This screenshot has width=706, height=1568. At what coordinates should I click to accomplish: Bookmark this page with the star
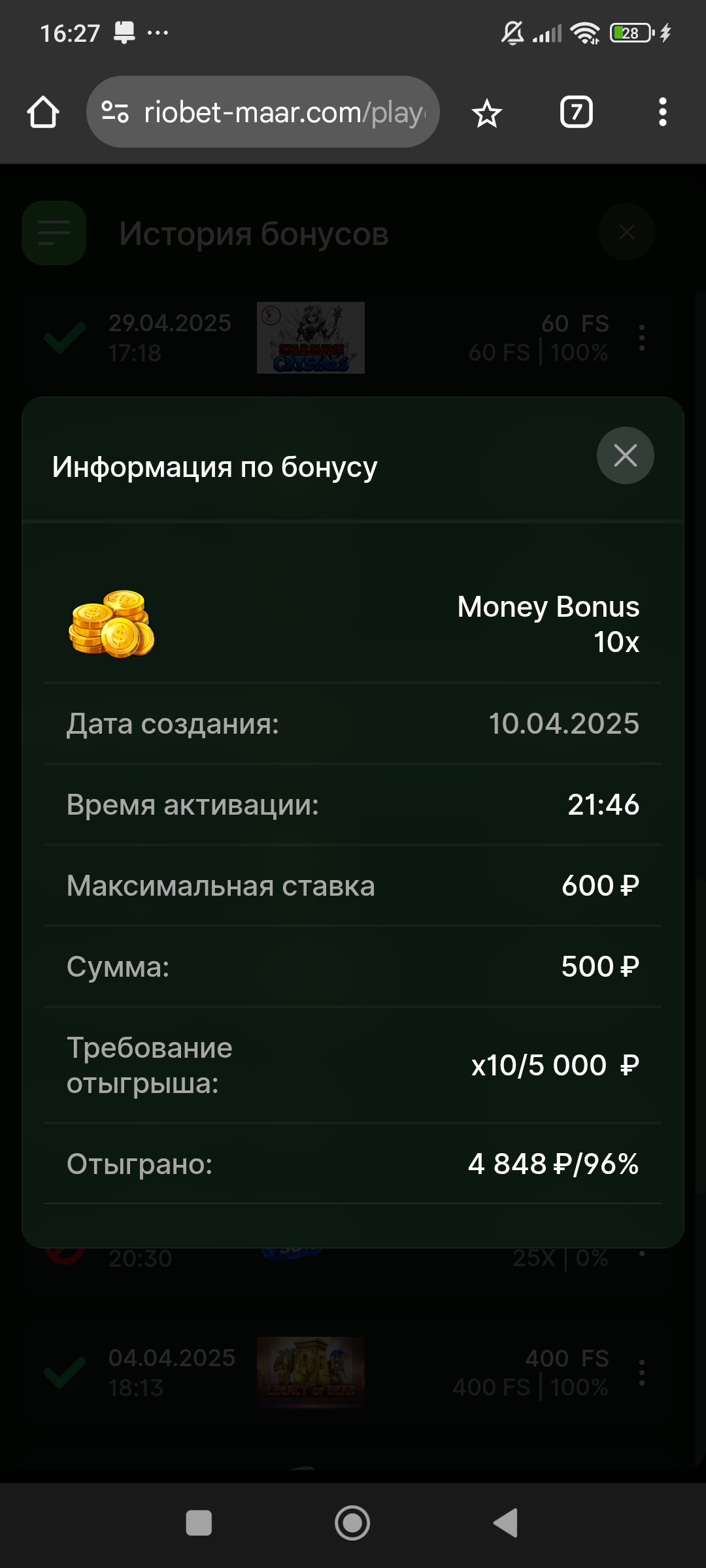(x=486, y=114)
